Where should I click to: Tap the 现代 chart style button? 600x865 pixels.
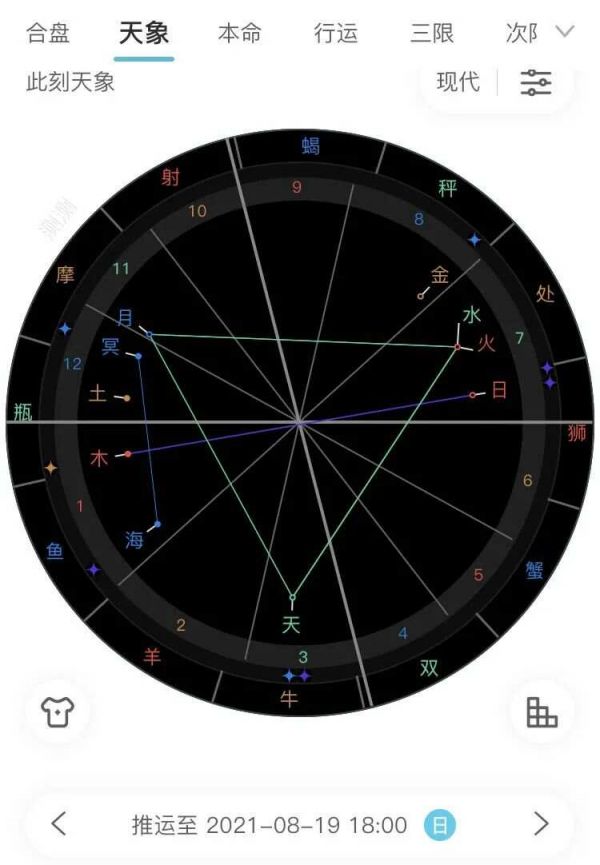(x=458, y=82)
